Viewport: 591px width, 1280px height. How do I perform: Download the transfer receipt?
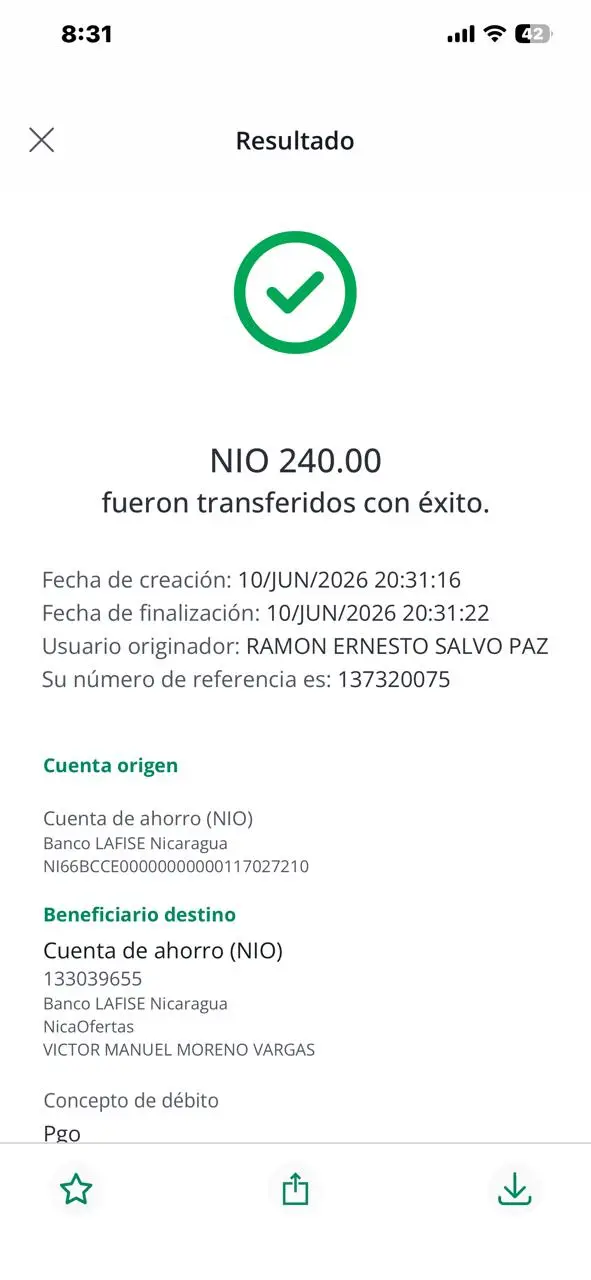(x=514, y=1190)
